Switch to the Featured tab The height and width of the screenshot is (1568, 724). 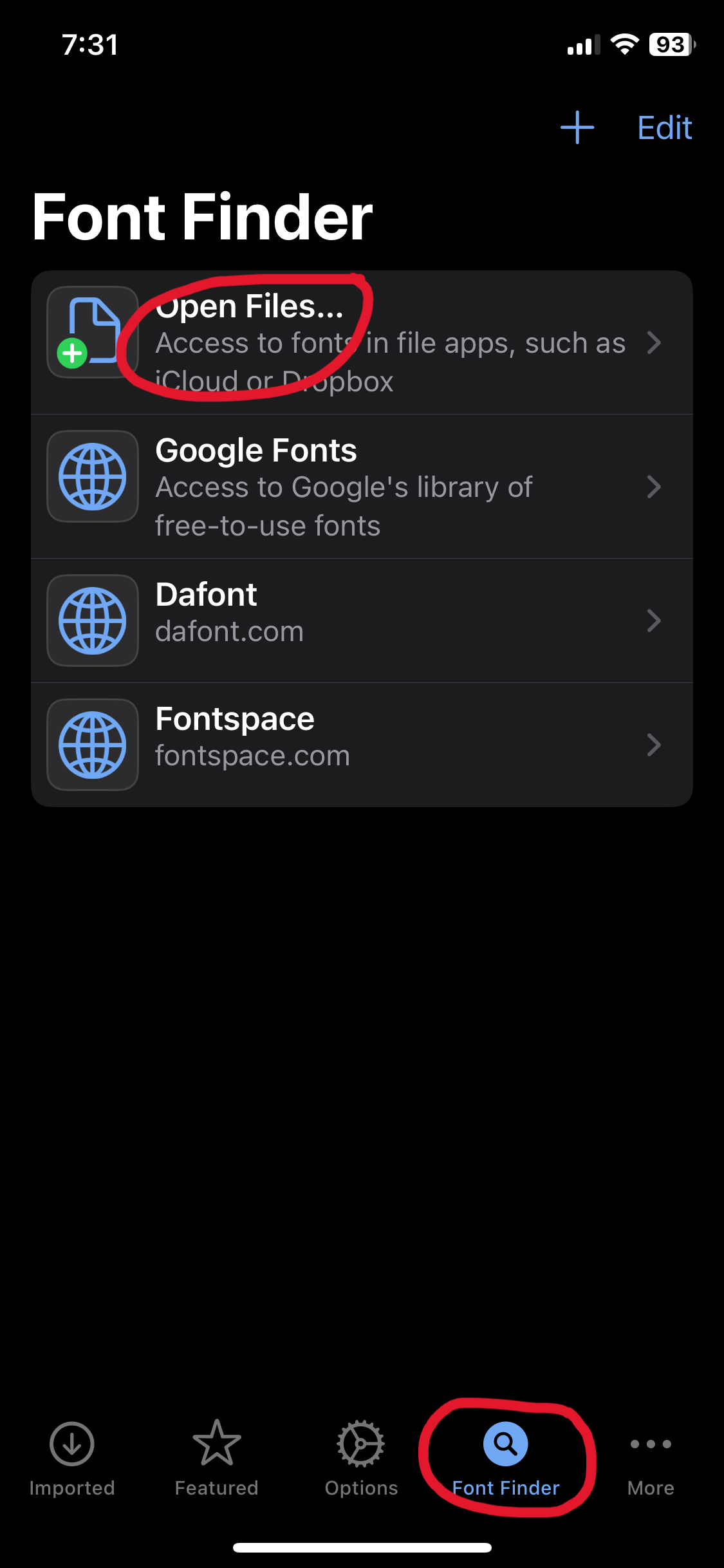click(217, 1459)
